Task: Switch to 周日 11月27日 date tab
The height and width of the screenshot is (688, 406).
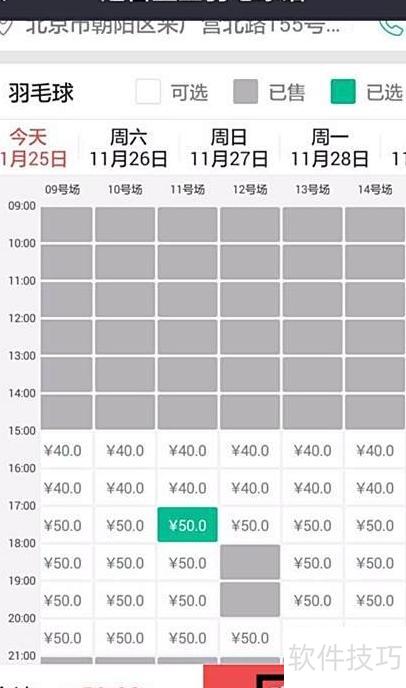Action: (x=229, y=148)
